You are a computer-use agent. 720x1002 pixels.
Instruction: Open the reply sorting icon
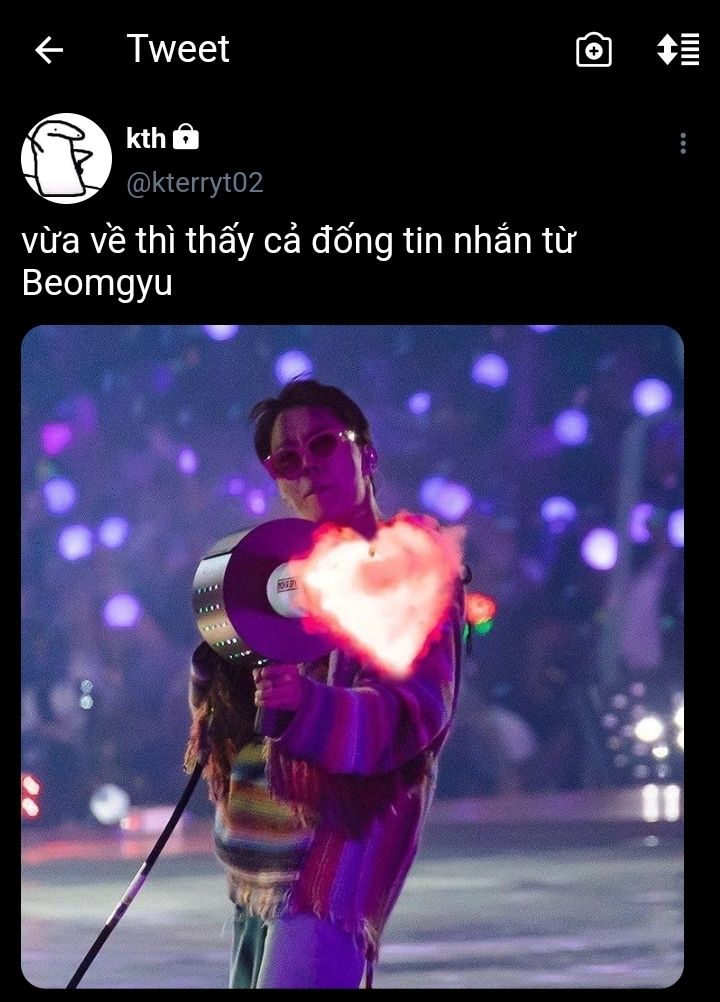point(677,50)
